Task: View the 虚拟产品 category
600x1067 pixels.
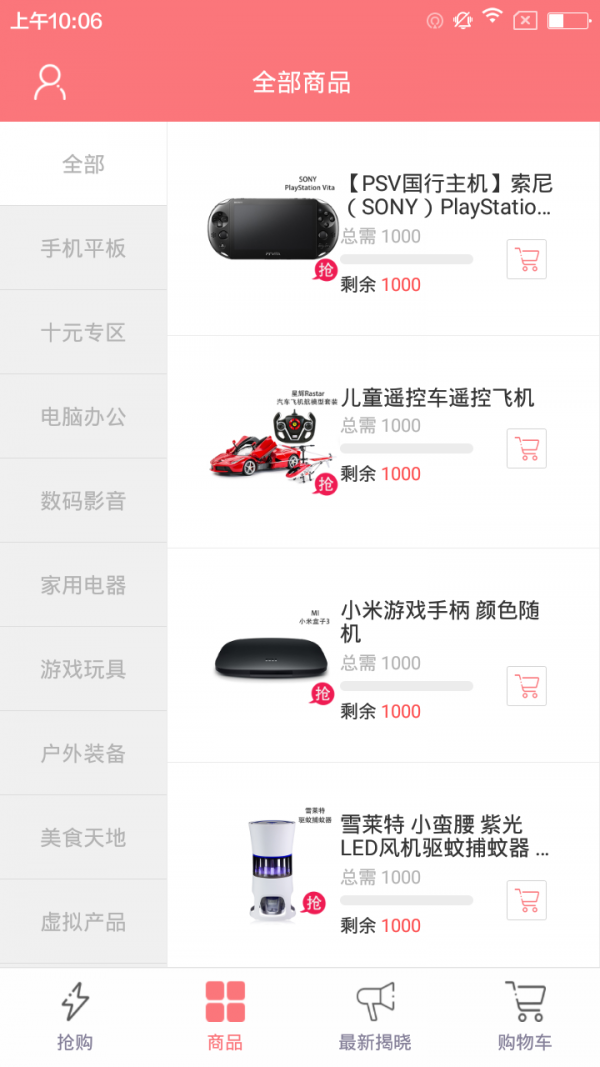Action: 83,921
